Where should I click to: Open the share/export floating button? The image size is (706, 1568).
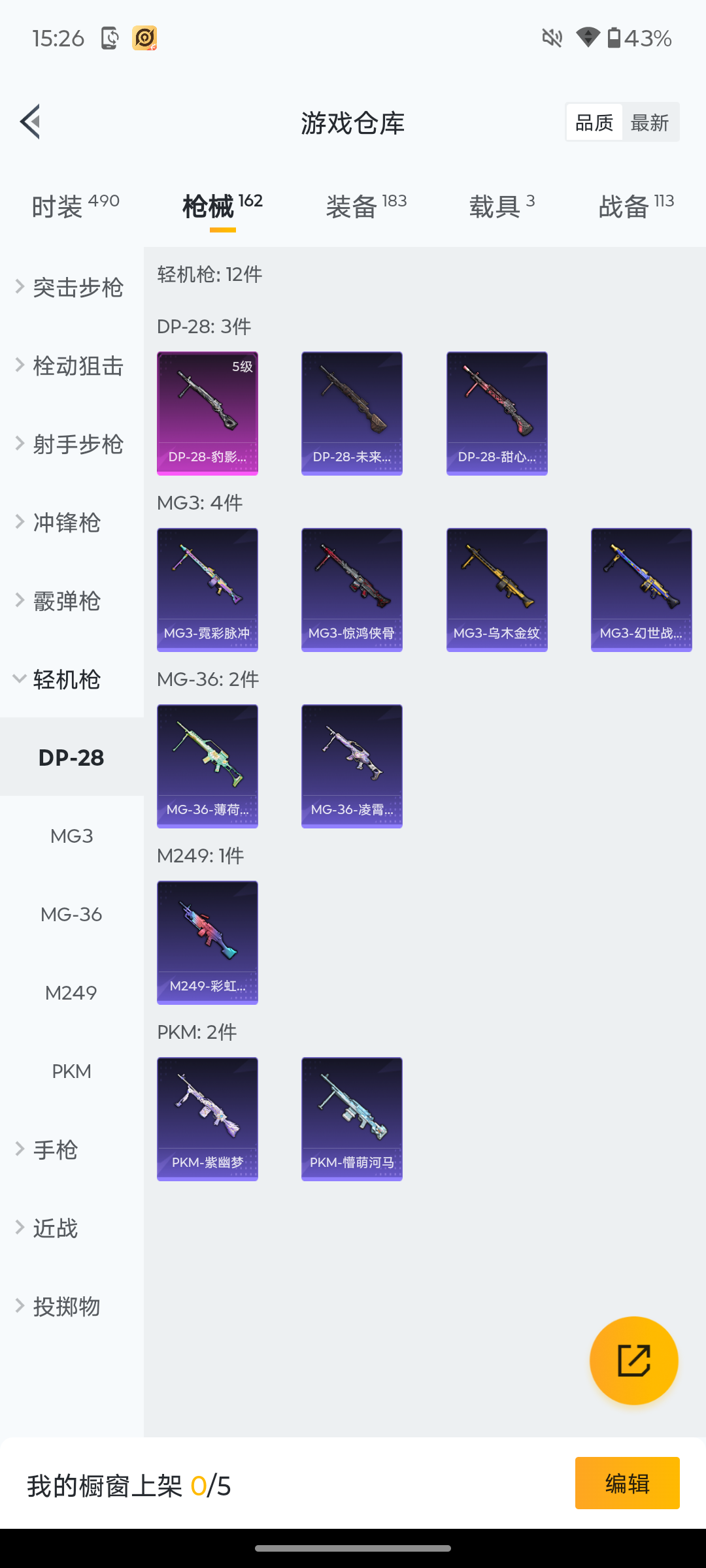click(x=633, y=1360)
